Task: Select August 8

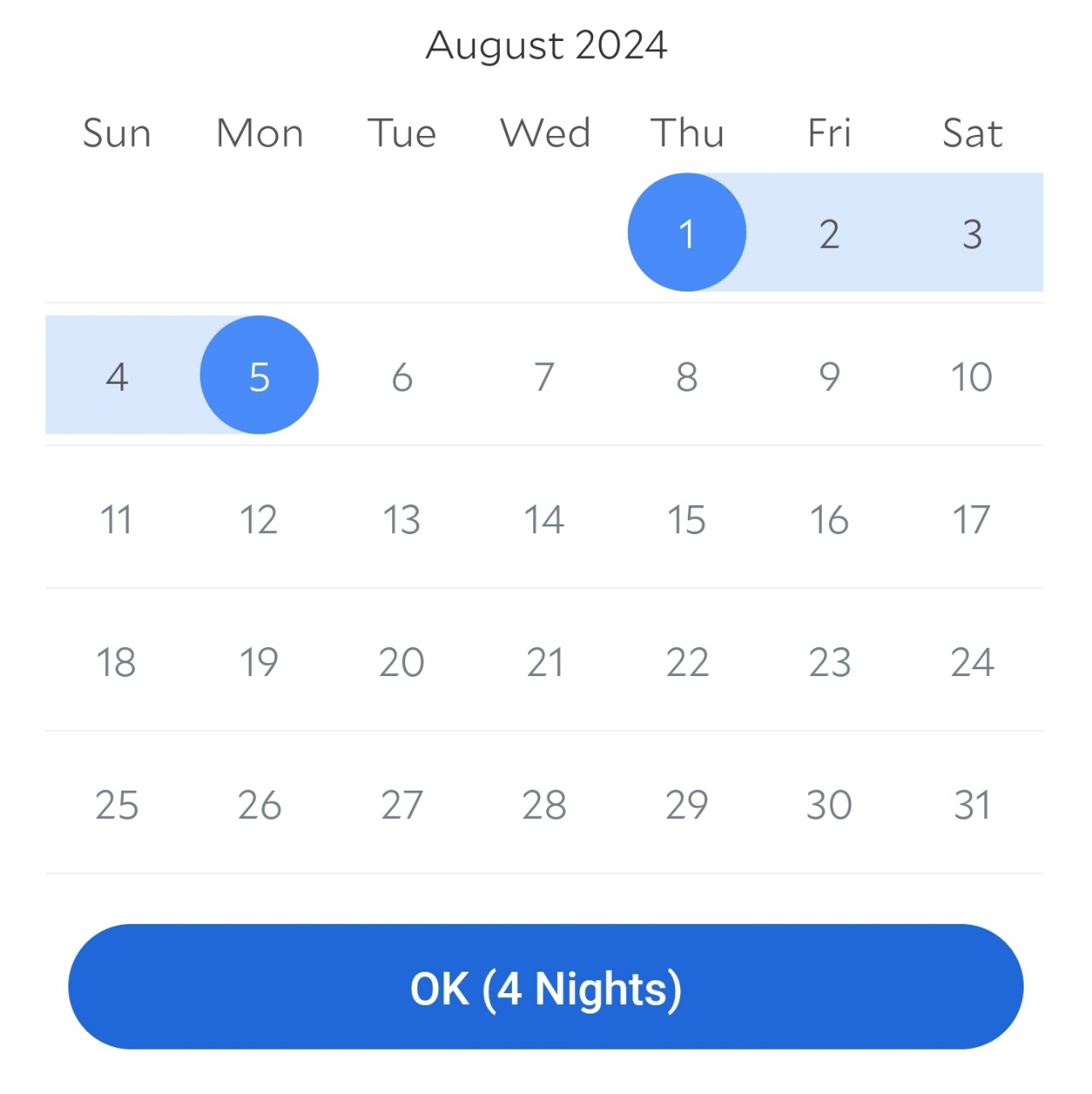Action: click(686, 375)
